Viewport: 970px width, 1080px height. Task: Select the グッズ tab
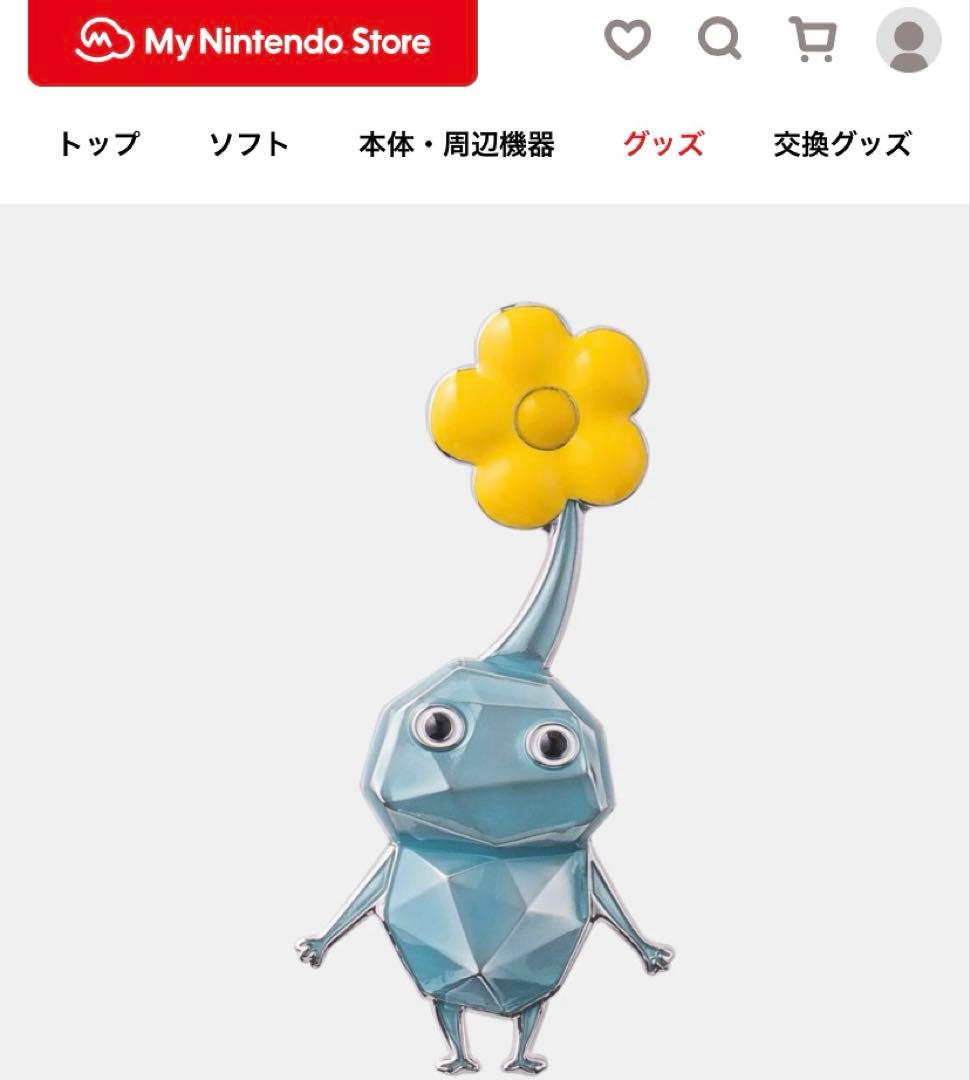(664, 144)
